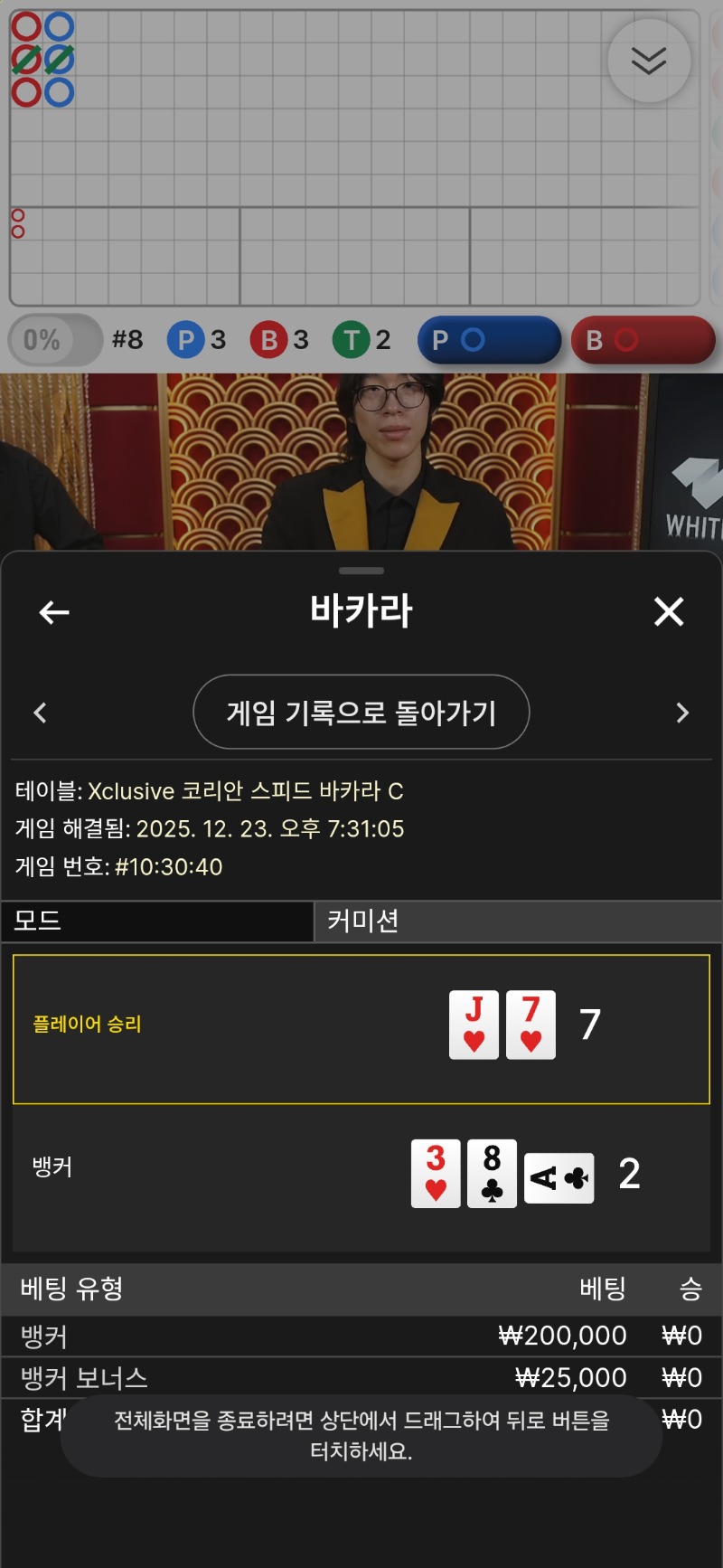Viewport: 723px width, 1568px height.
Task: Tap the red B banker prediction button
Action: point(643,340)
